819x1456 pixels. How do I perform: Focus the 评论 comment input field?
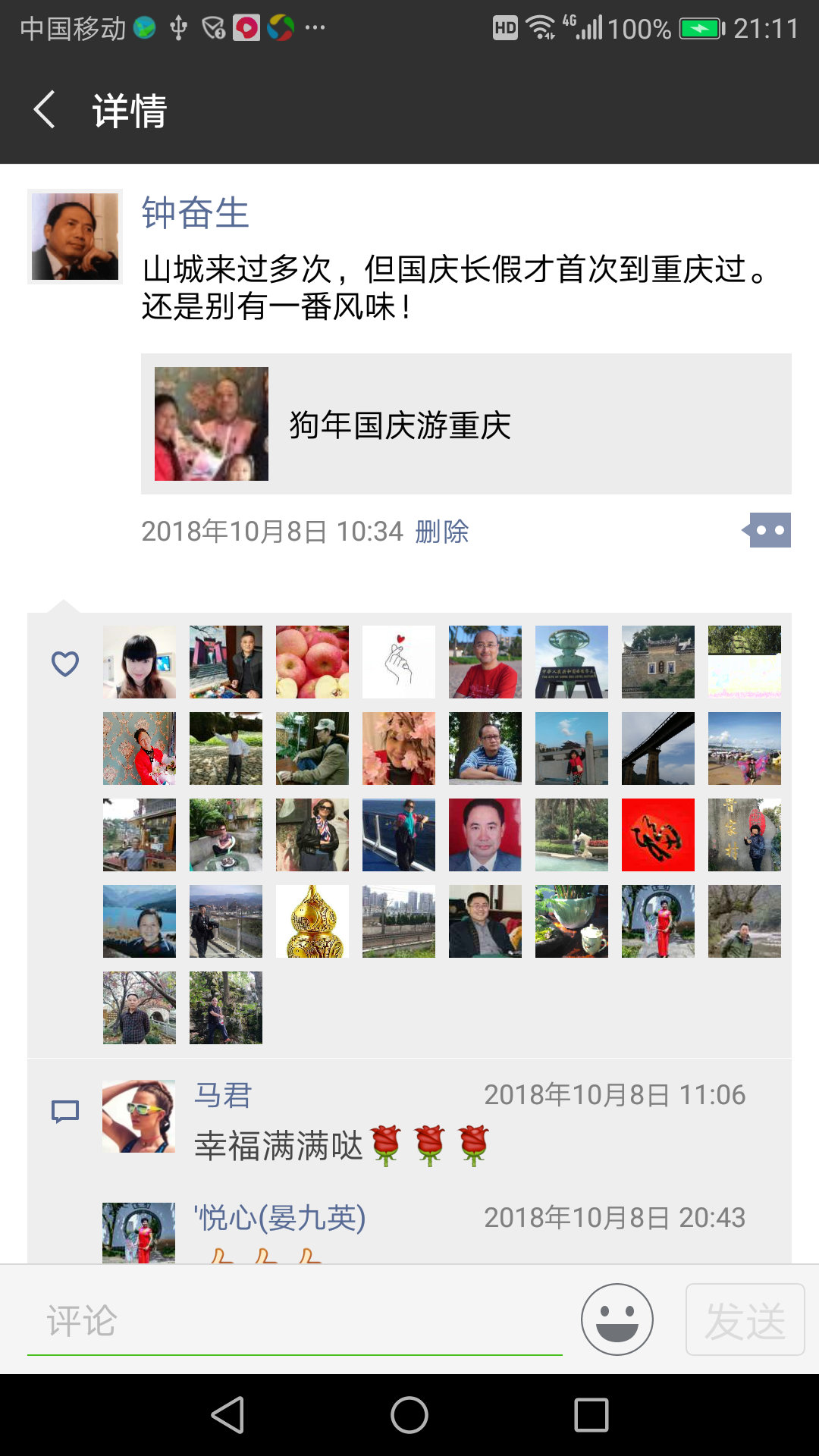point(294,1321)
